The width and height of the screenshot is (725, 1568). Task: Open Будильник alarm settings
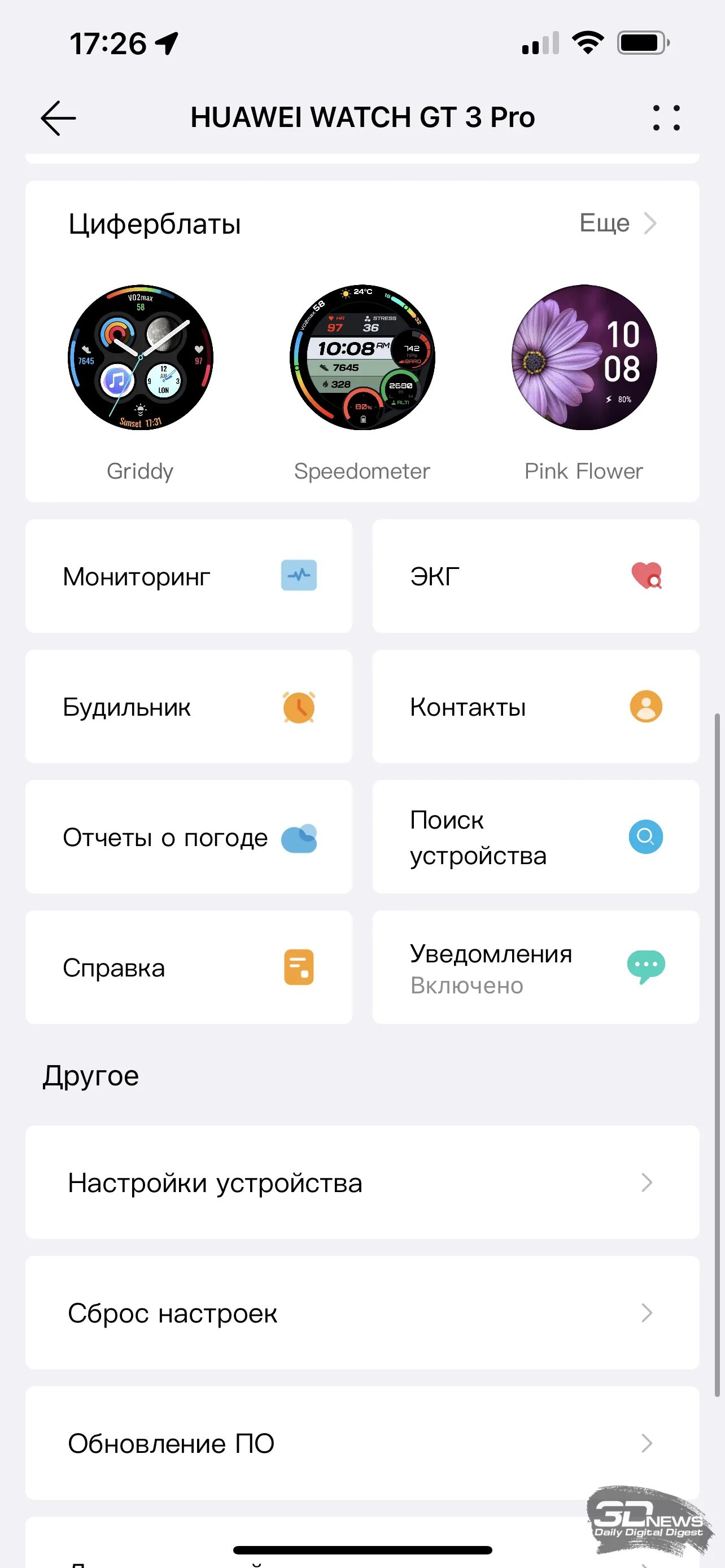tap(189, 707)
